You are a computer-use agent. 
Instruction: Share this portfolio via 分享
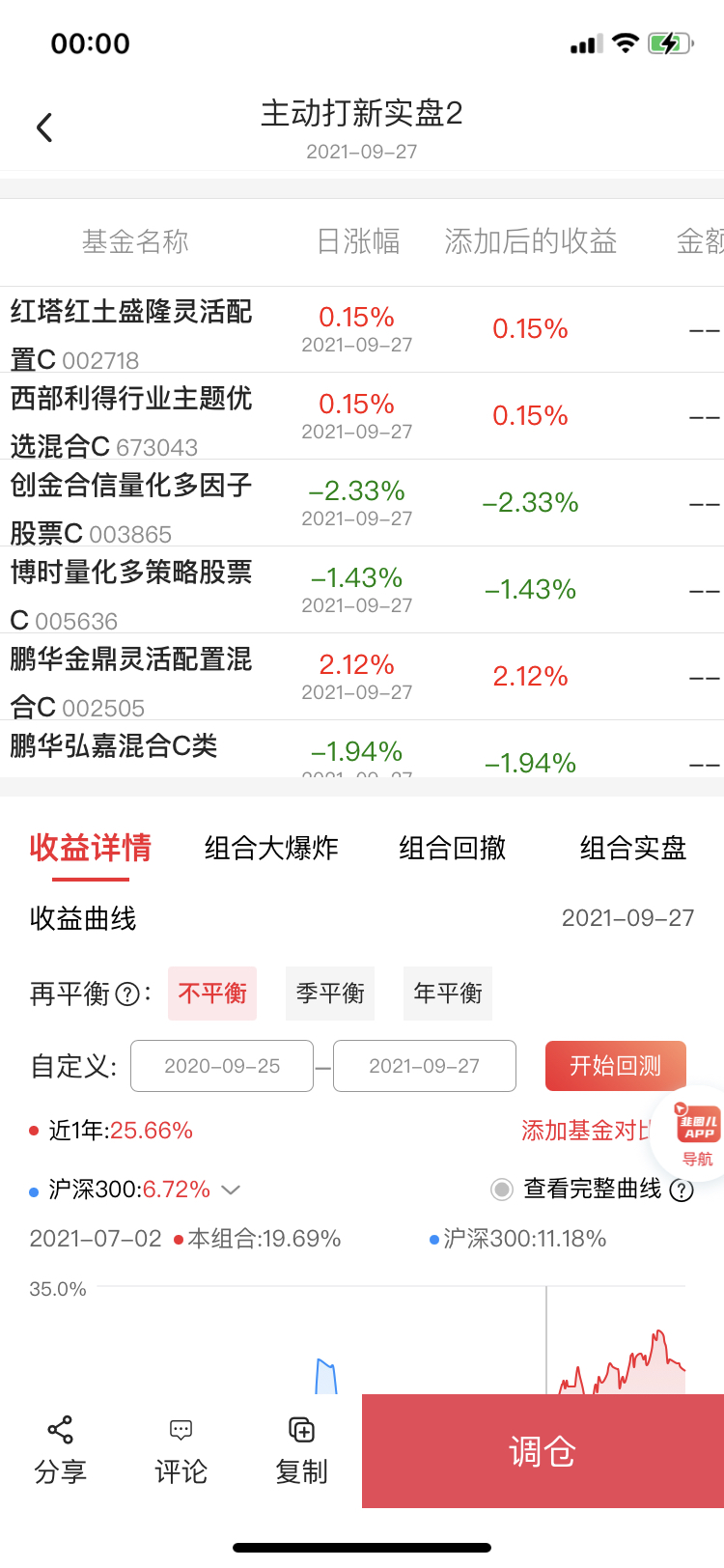(x=60, y=1450)
